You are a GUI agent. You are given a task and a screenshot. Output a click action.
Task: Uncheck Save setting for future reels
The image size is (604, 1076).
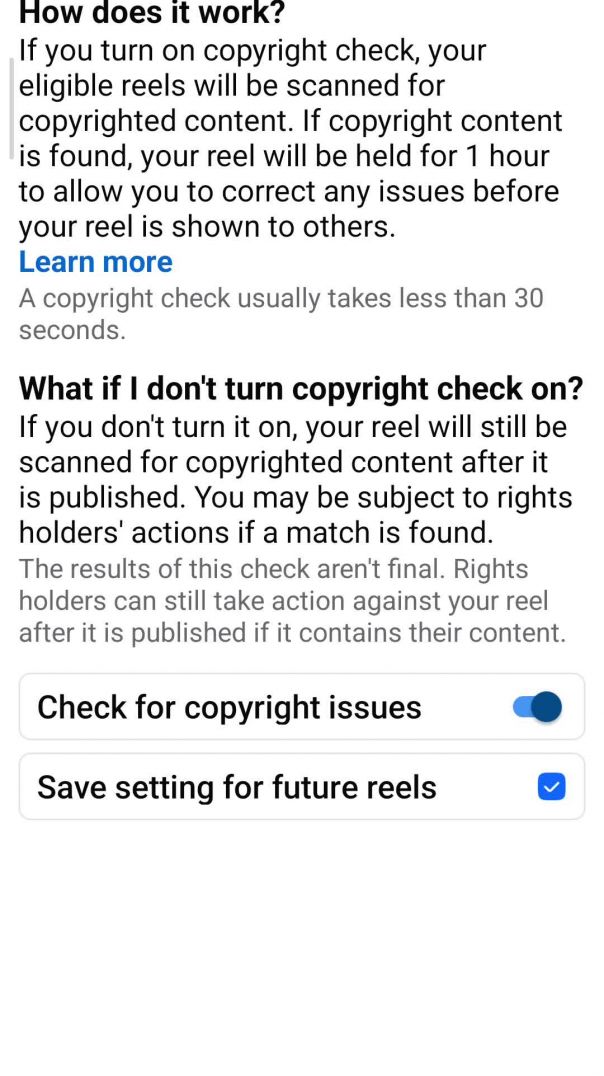click(x=551, y=788)
